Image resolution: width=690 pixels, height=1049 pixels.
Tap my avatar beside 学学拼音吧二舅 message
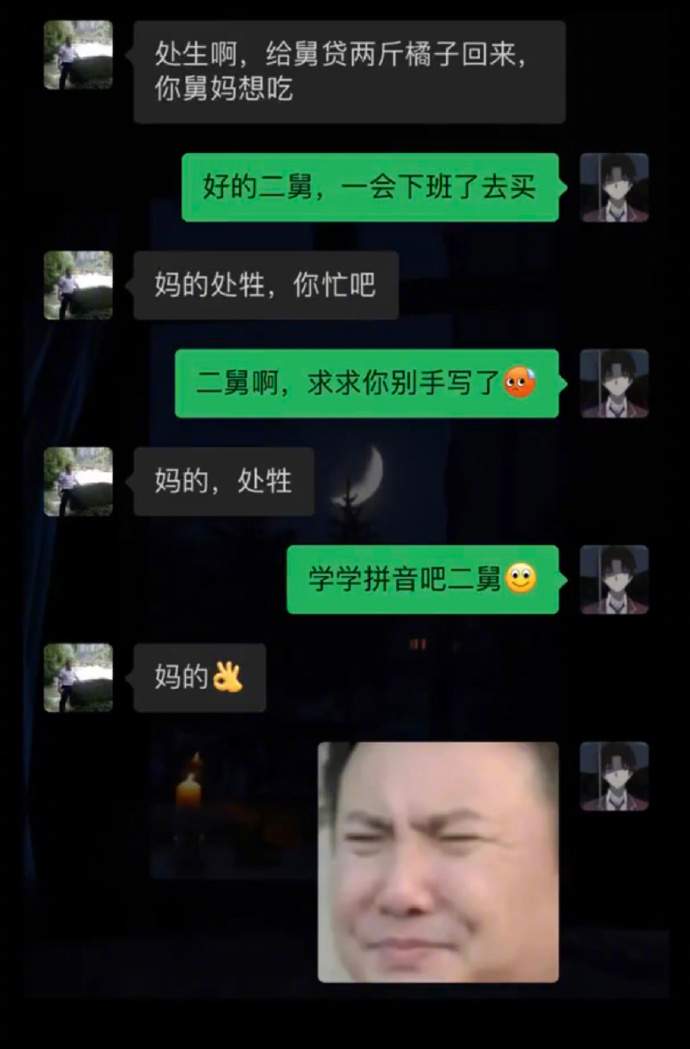click(614, 579)
